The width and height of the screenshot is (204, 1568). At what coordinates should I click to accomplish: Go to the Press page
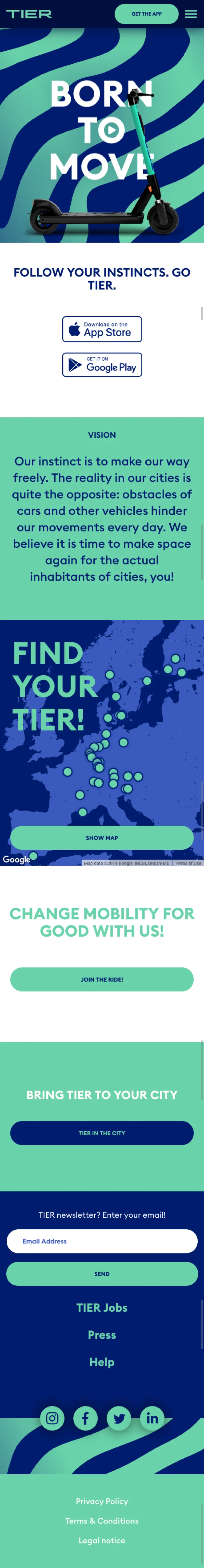pos(102,1335)
